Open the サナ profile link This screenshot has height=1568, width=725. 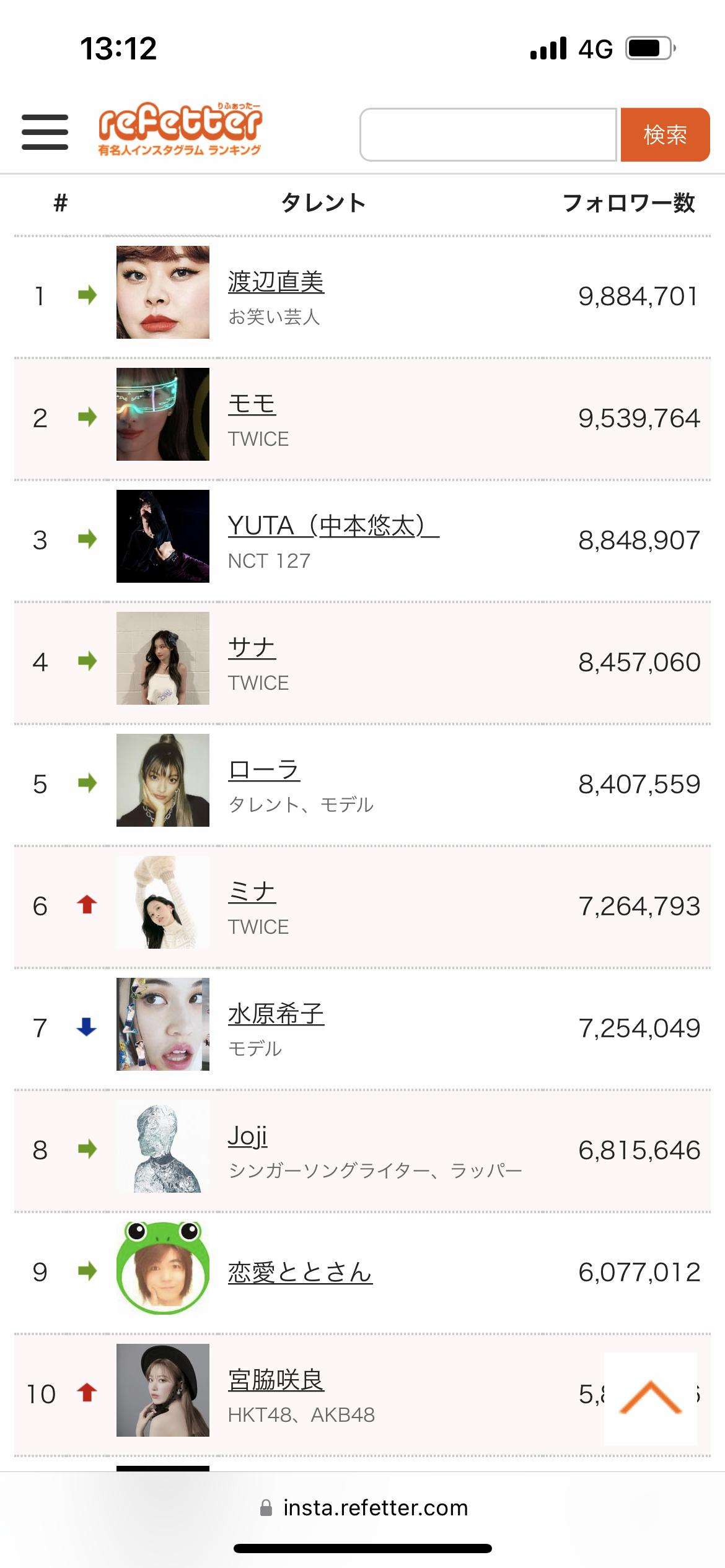(x=252, y=648)
